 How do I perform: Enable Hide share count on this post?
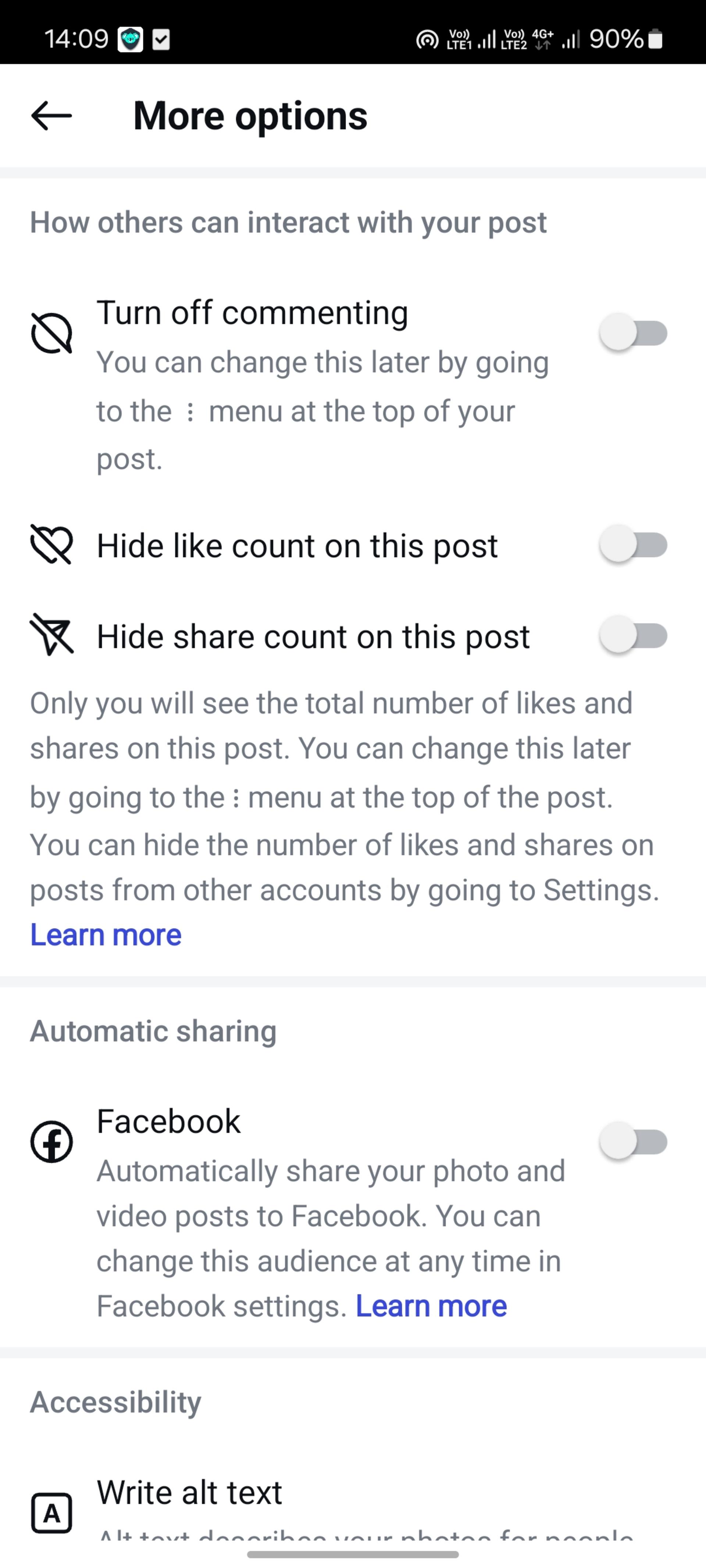click(x=634, y=635)
